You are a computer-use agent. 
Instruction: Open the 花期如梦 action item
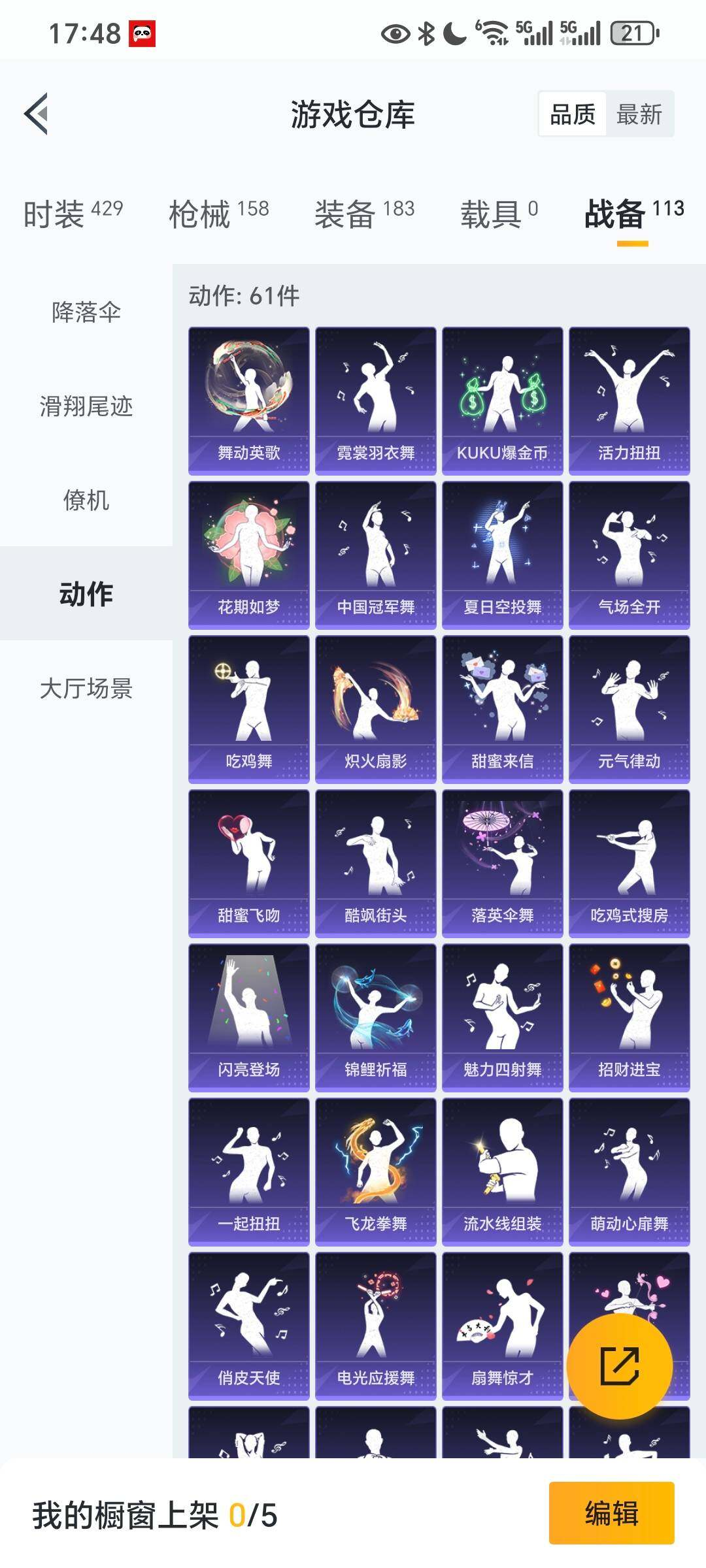coord(248,554)
